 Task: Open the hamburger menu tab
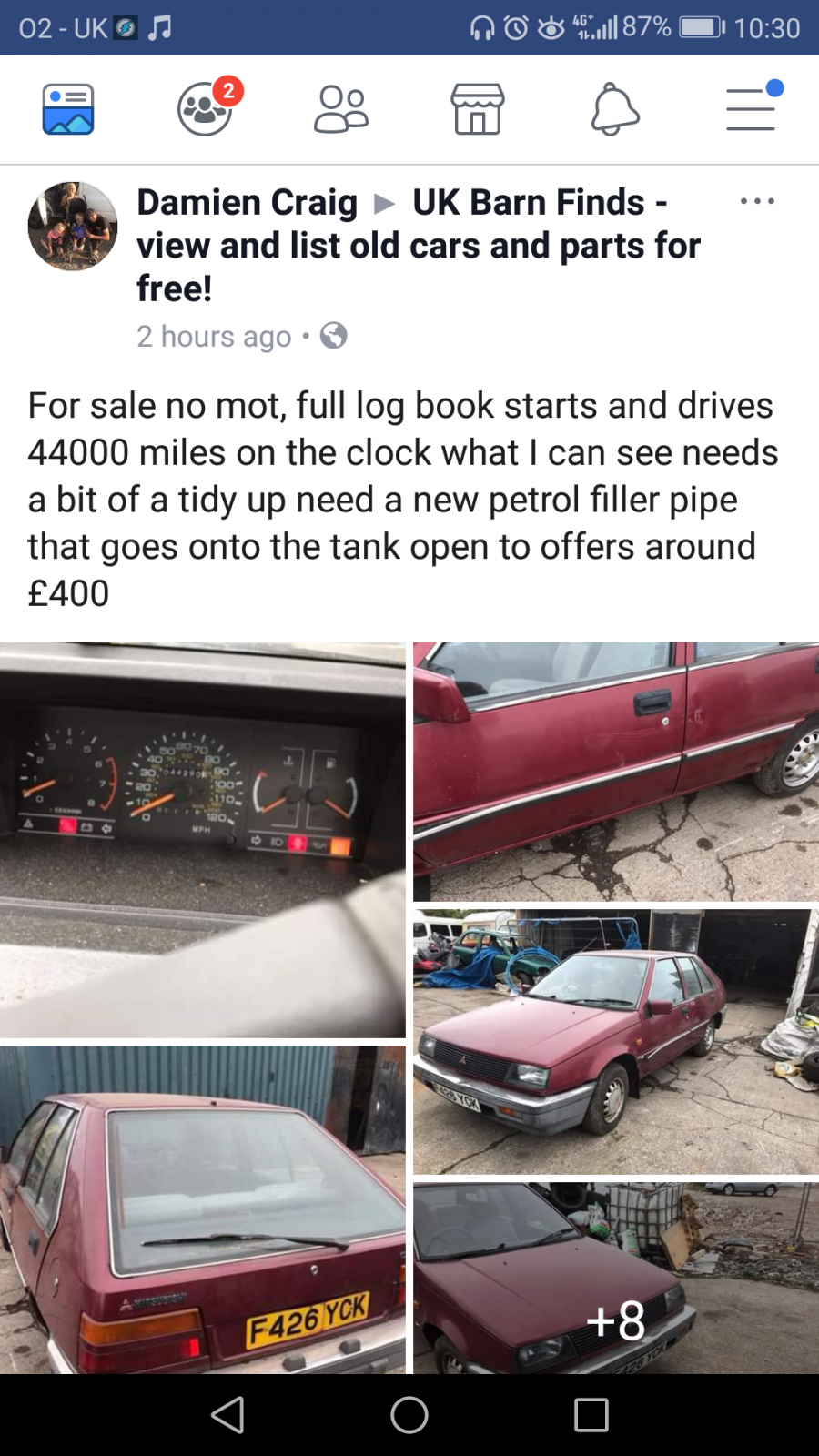753,107
